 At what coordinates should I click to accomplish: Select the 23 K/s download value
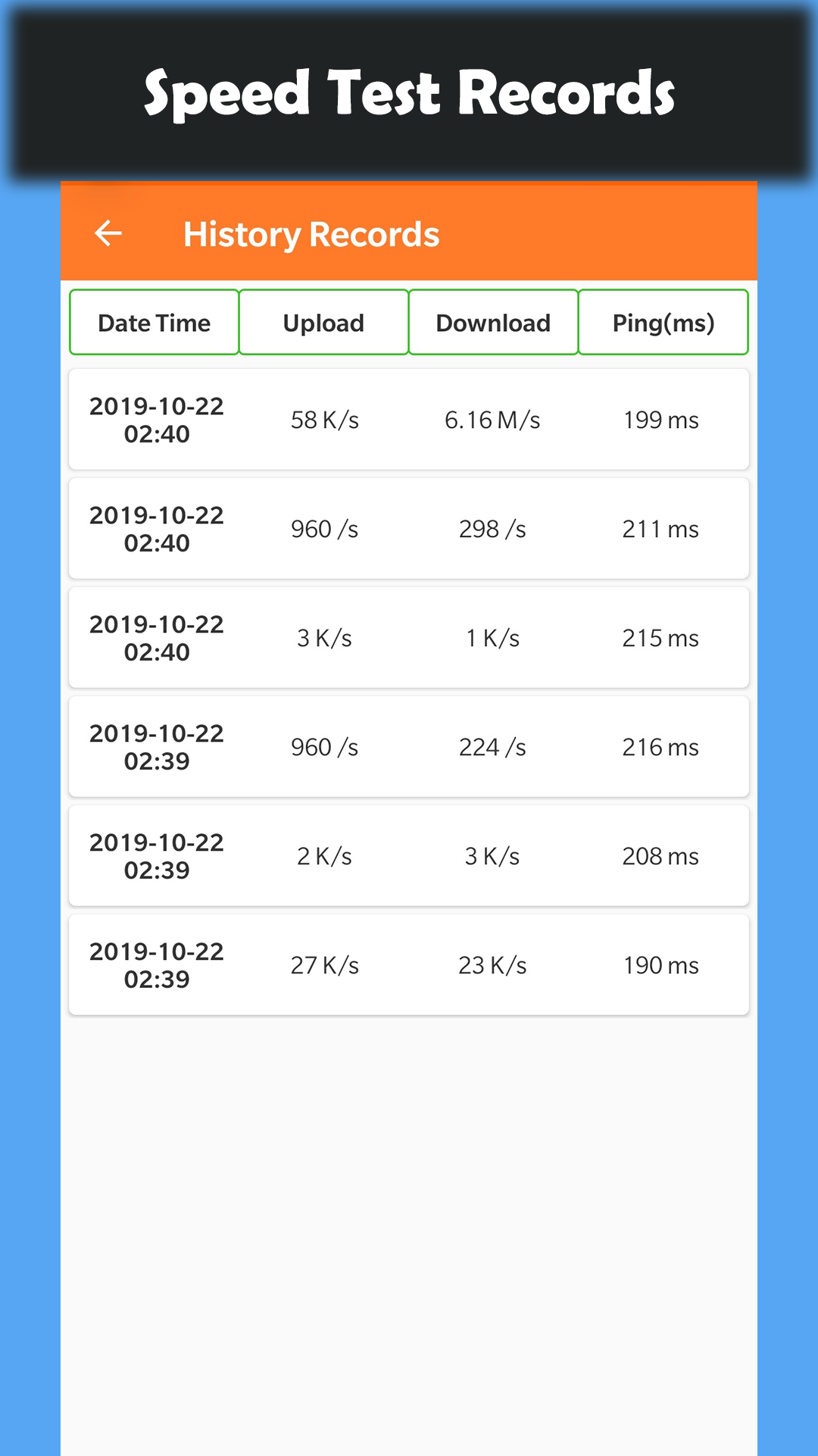tap(492, 964)
